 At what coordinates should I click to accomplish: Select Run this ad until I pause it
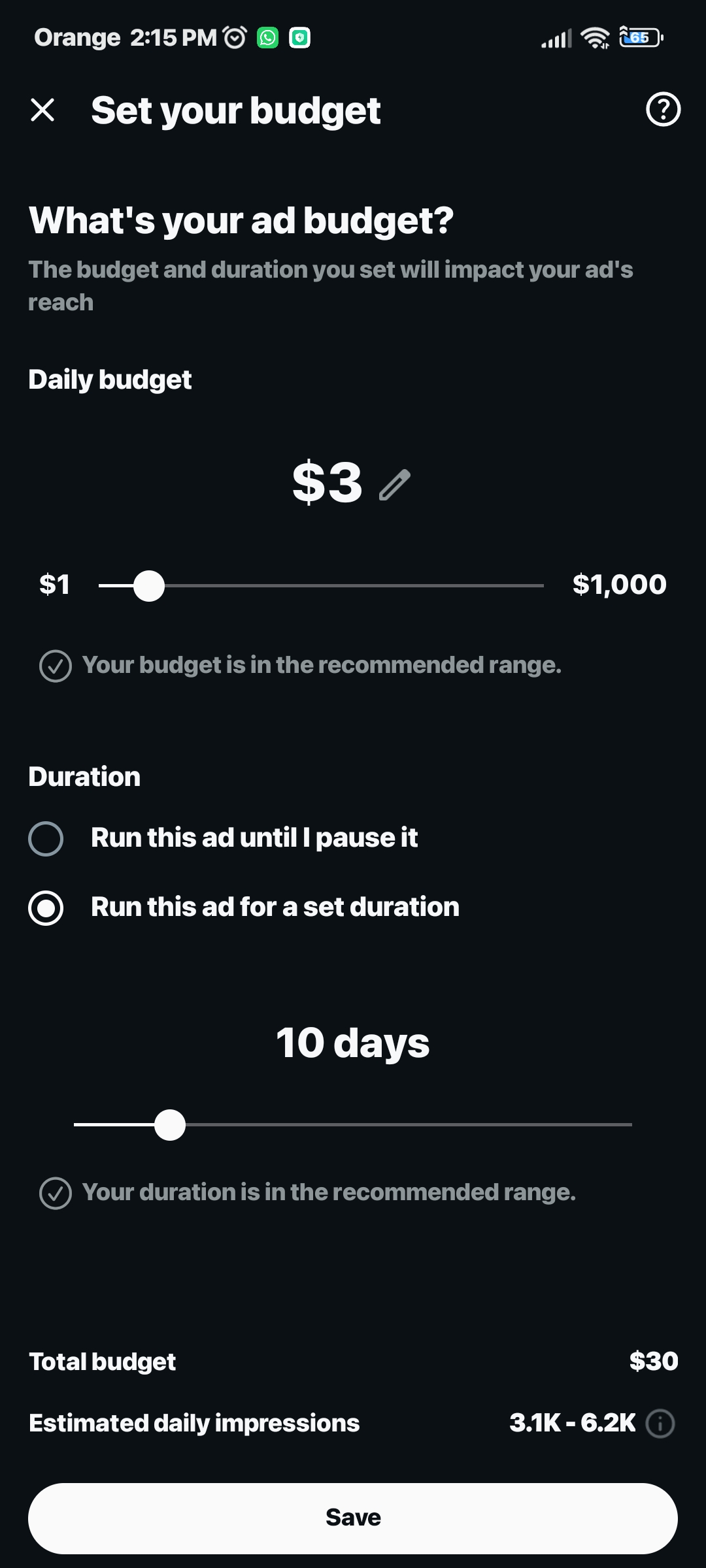click(x=46, y=838)
